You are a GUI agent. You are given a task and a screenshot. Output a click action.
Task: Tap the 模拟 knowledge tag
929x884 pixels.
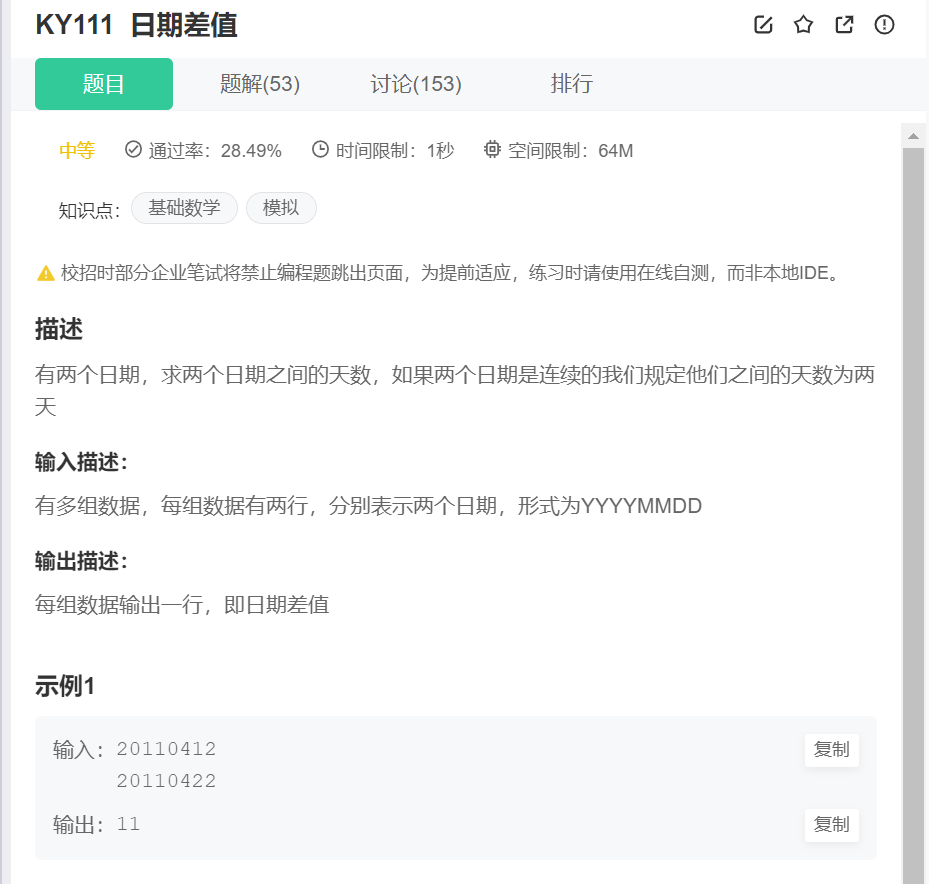tap(281, 208)
